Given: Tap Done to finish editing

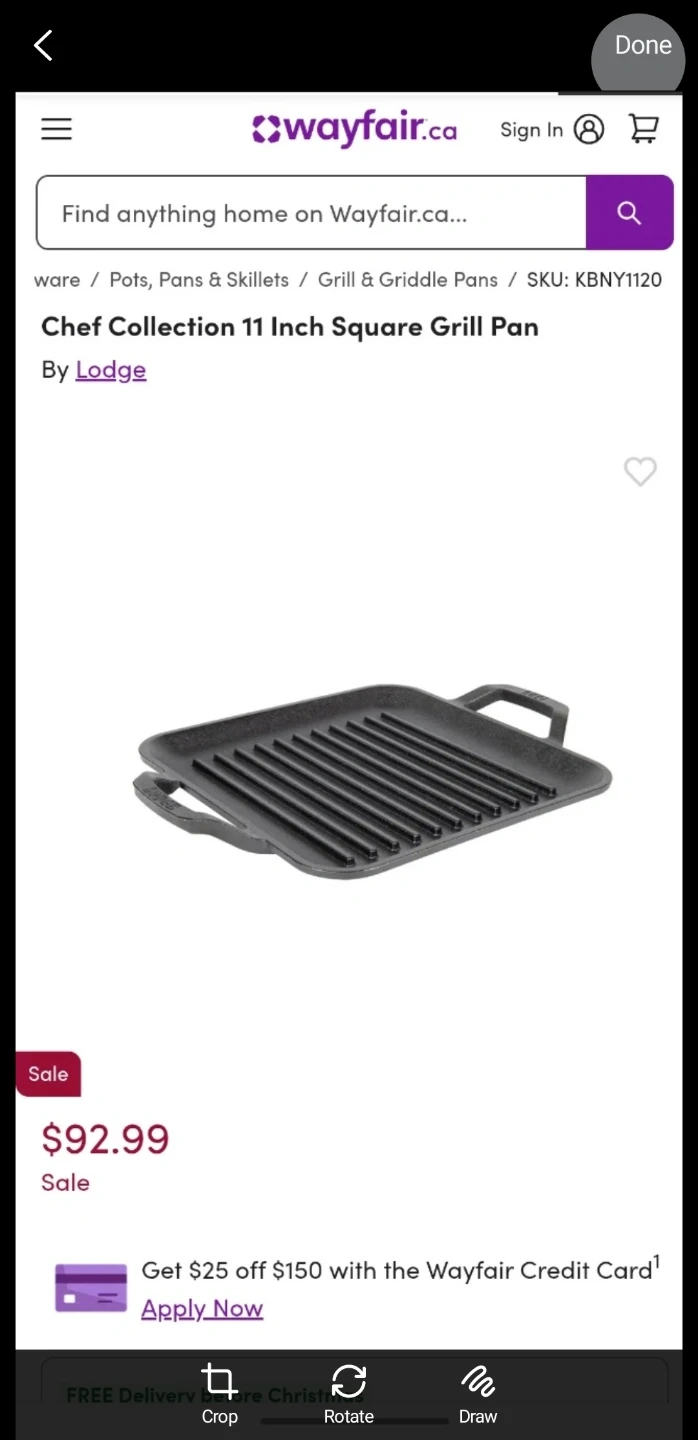Looking at the screenshot, I should coord(642,46).
